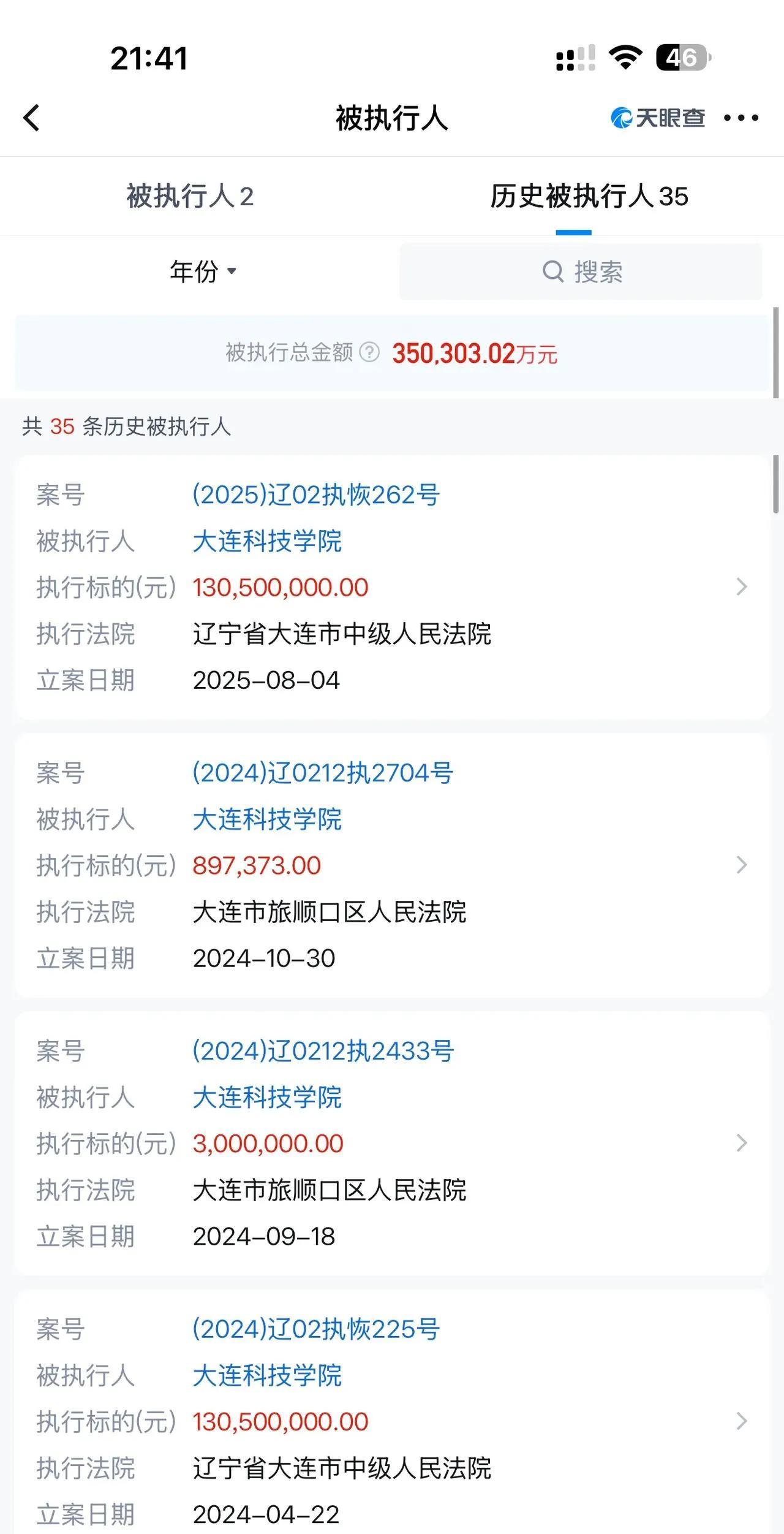
Task: Open case link (2025)辽02执恢262号
Action: pyautogui.click(x=316, y=495)
